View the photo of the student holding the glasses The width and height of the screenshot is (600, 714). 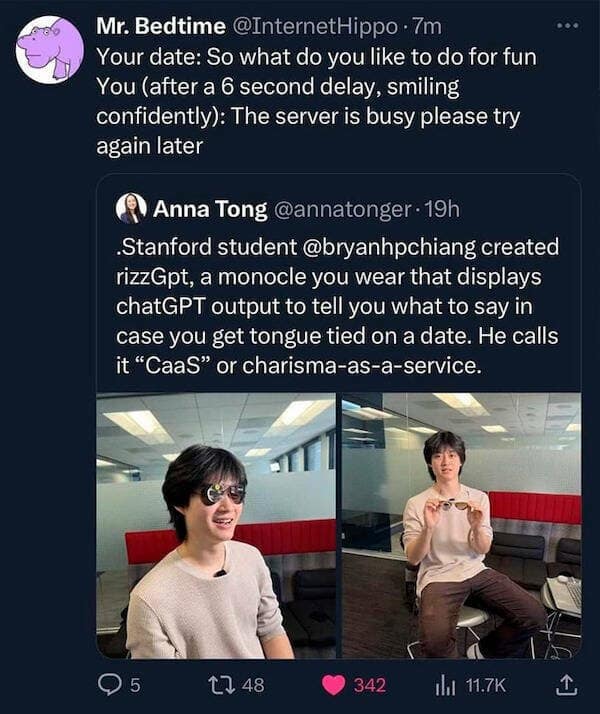[x=461, y=525]
